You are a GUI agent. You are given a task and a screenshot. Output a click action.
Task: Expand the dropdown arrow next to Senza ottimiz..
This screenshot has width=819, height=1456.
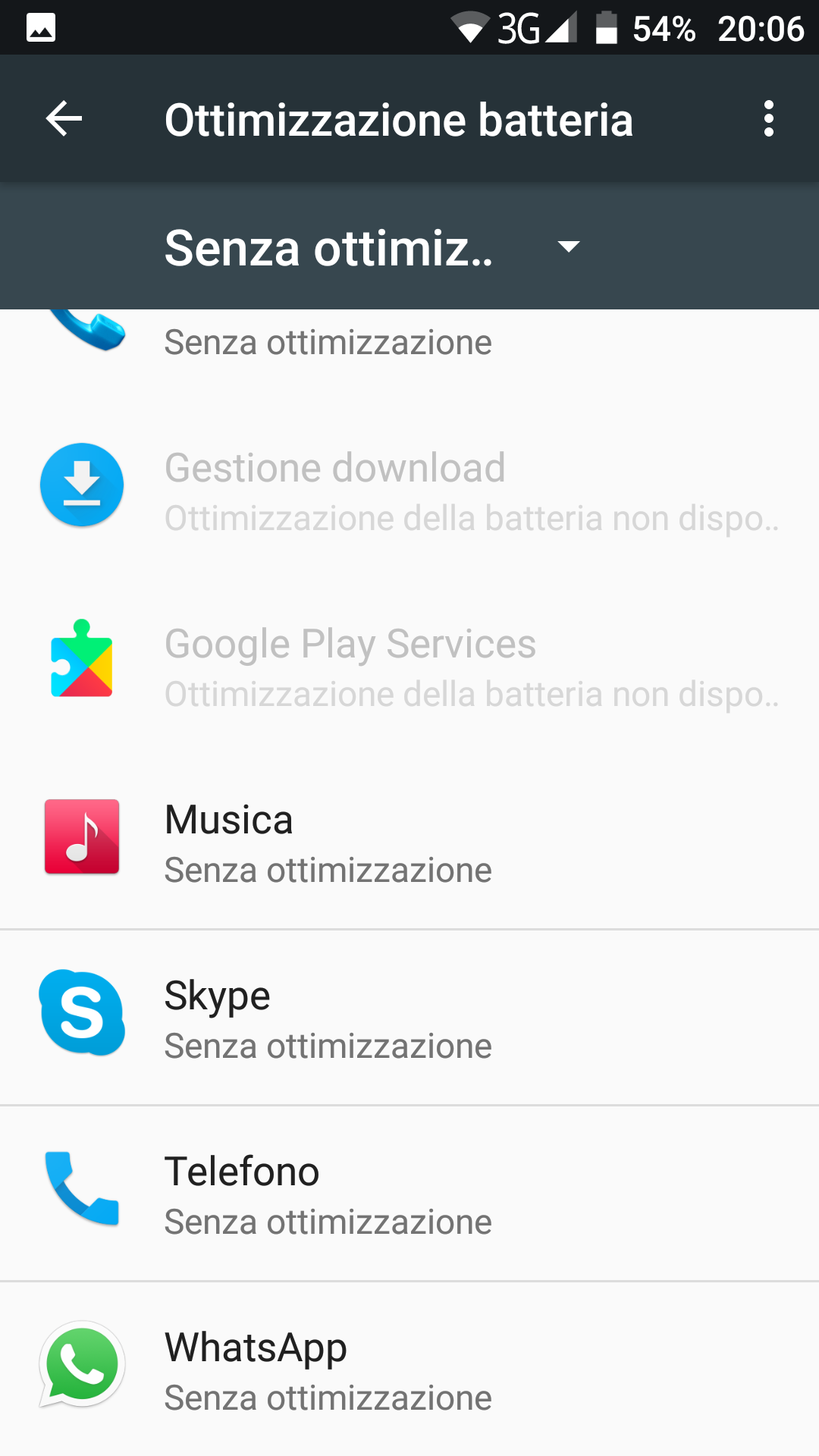[x=568, y=246]
